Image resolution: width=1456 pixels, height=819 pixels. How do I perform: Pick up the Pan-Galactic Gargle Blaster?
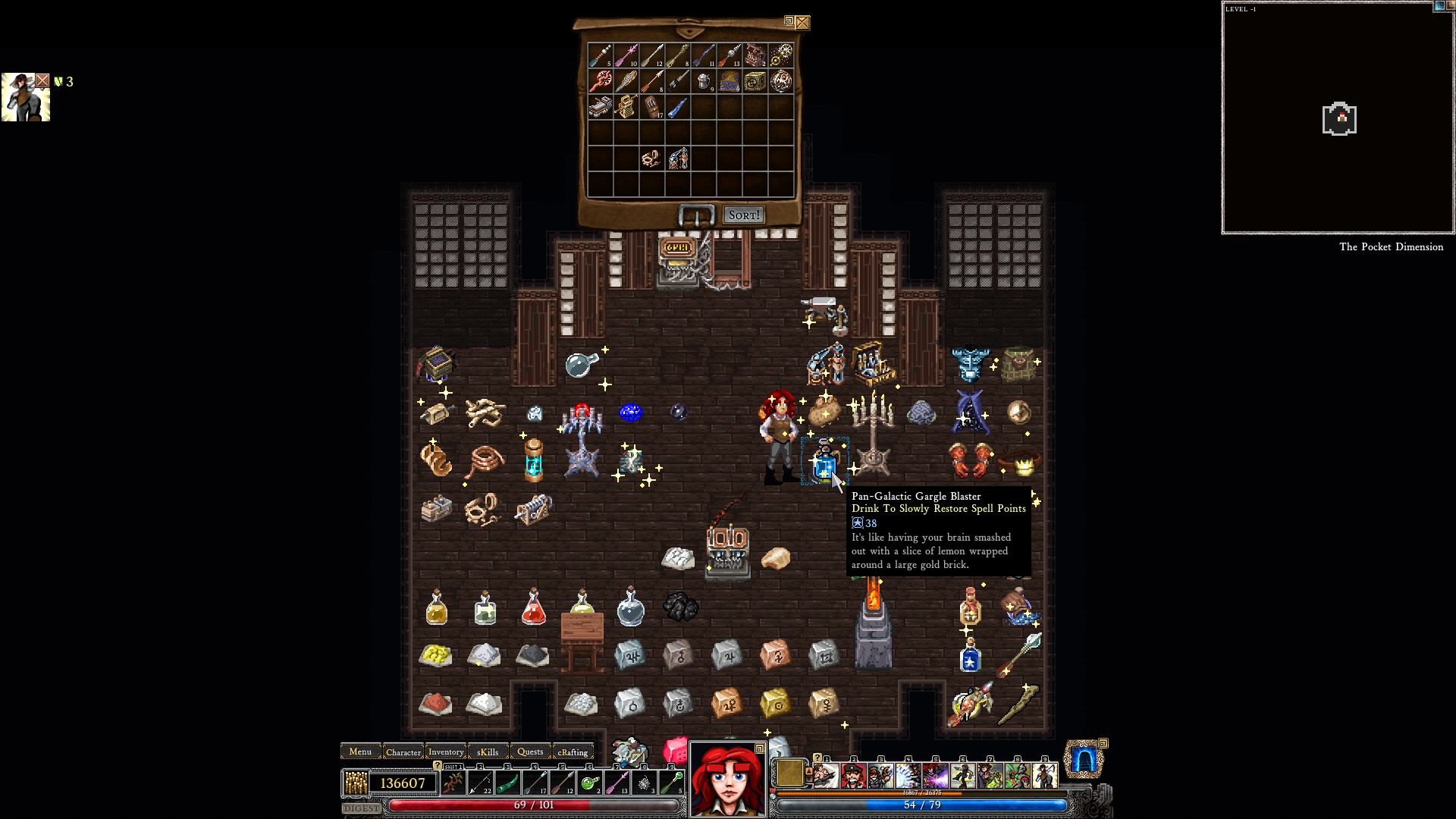[824, 462]
